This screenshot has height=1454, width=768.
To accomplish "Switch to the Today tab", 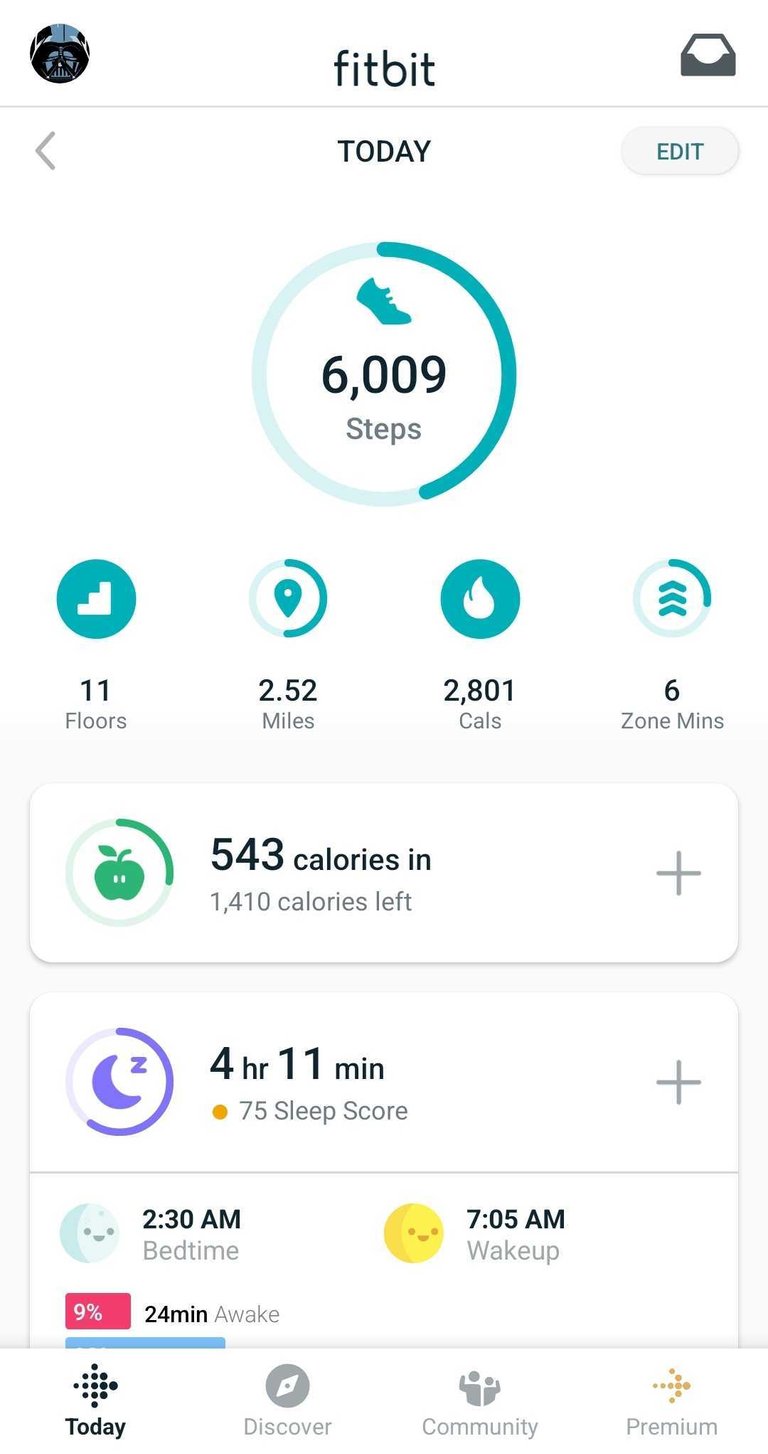I will coord(96,1402).
